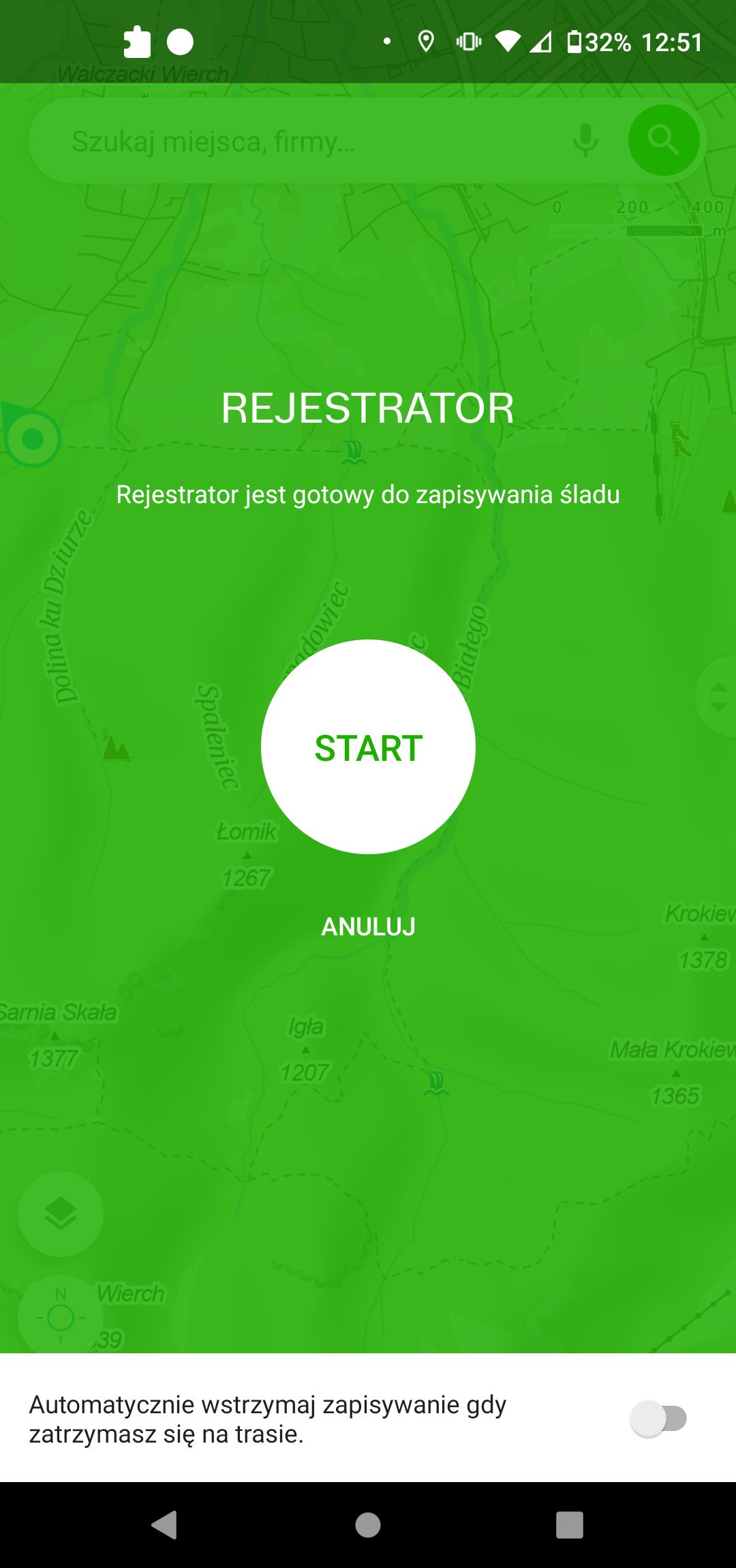
Task: Cancel with the ANULUJ button
Action: [x=368, y=926]
